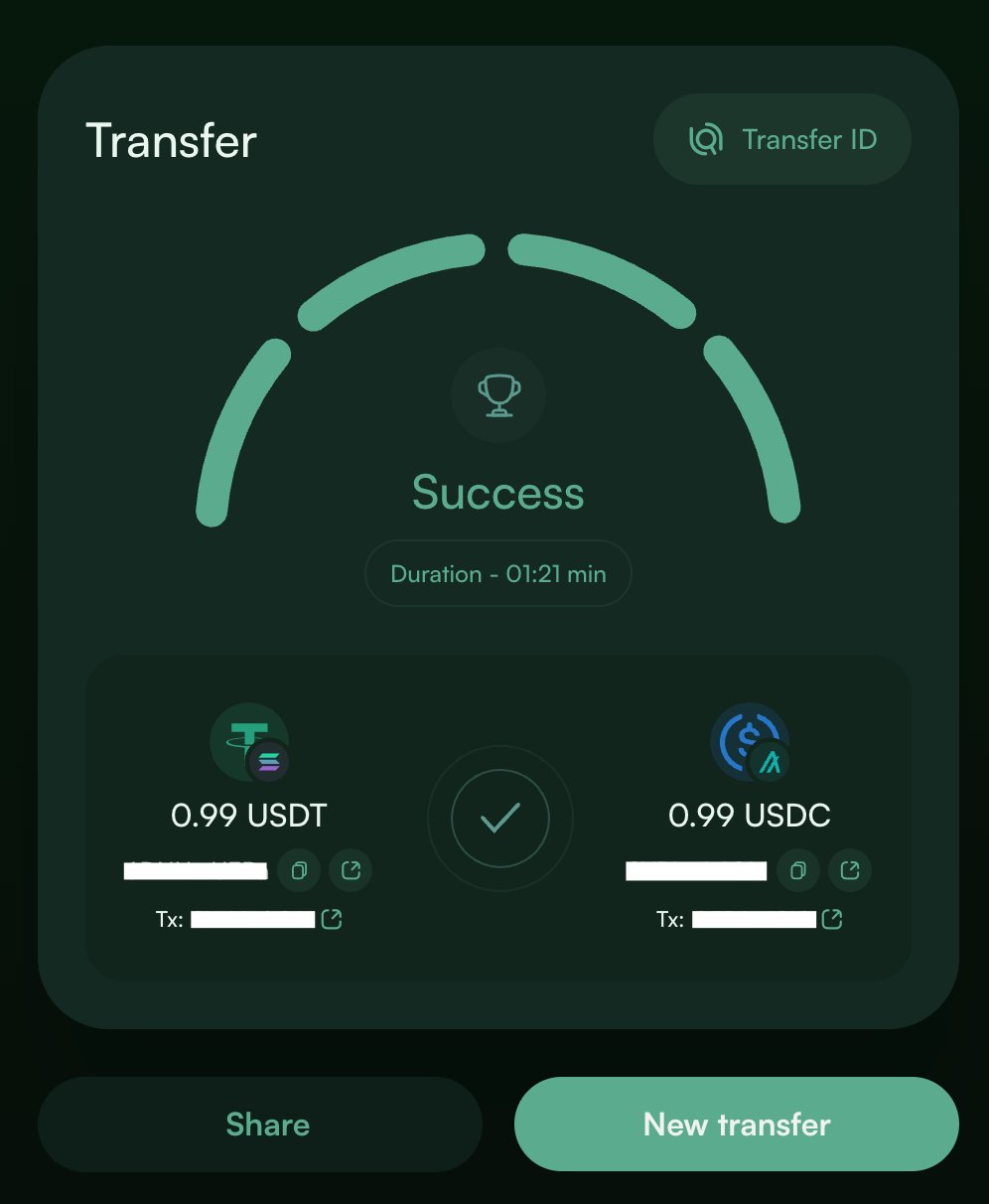Tap the Transfer ID button
The height and width of the screenshot is (1204, 989).
[781, 139]
